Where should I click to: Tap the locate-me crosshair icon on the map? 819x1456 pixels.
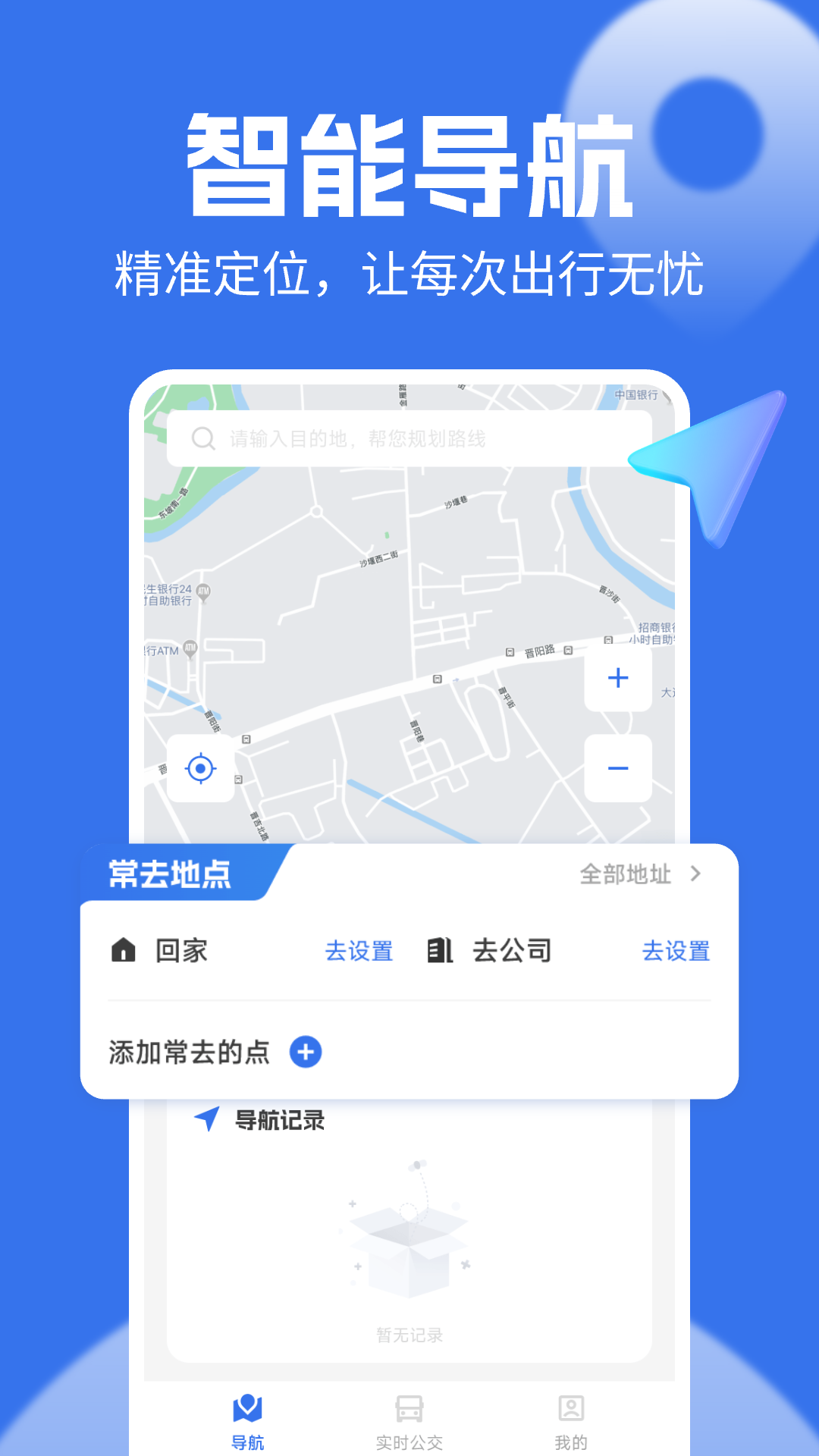click(199, 768)
